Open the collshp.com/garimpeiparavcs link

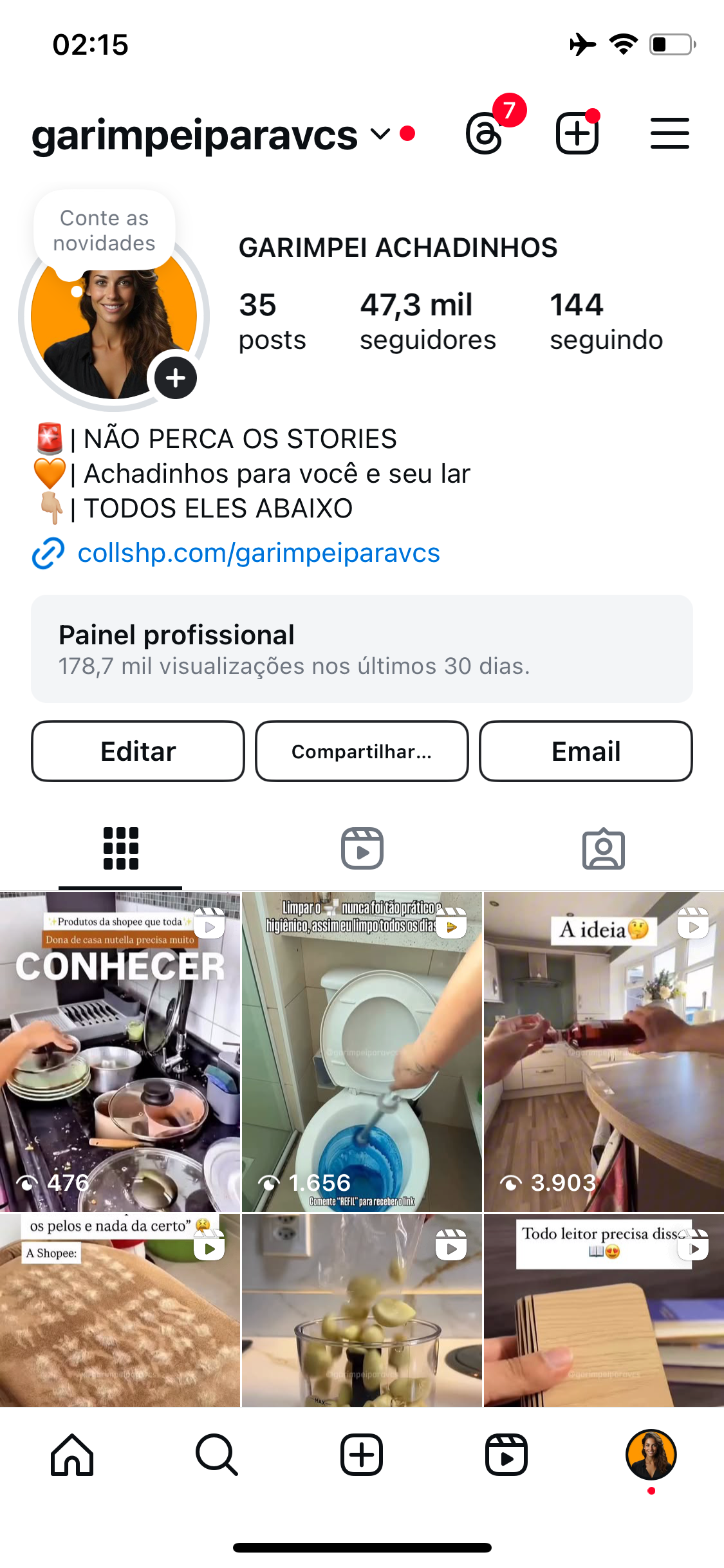[258, 553]
